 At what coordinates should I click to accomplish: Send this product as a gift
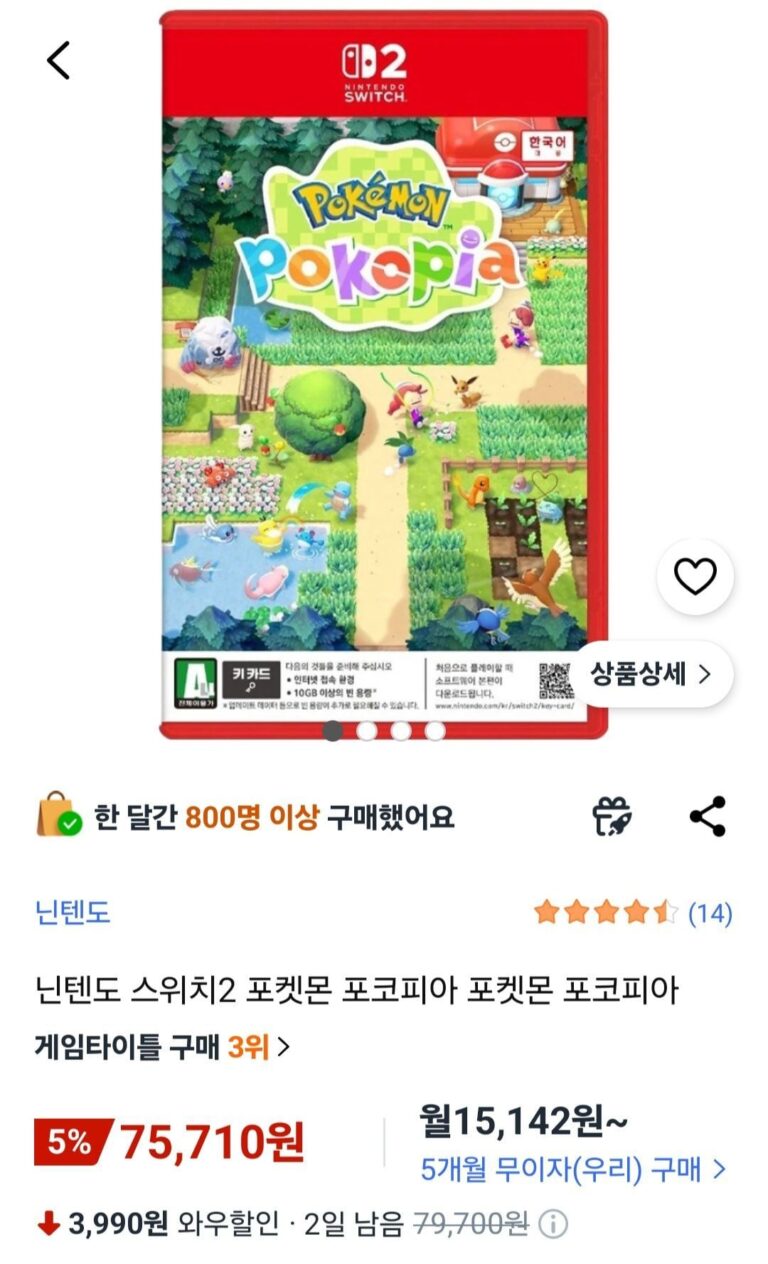612,817
